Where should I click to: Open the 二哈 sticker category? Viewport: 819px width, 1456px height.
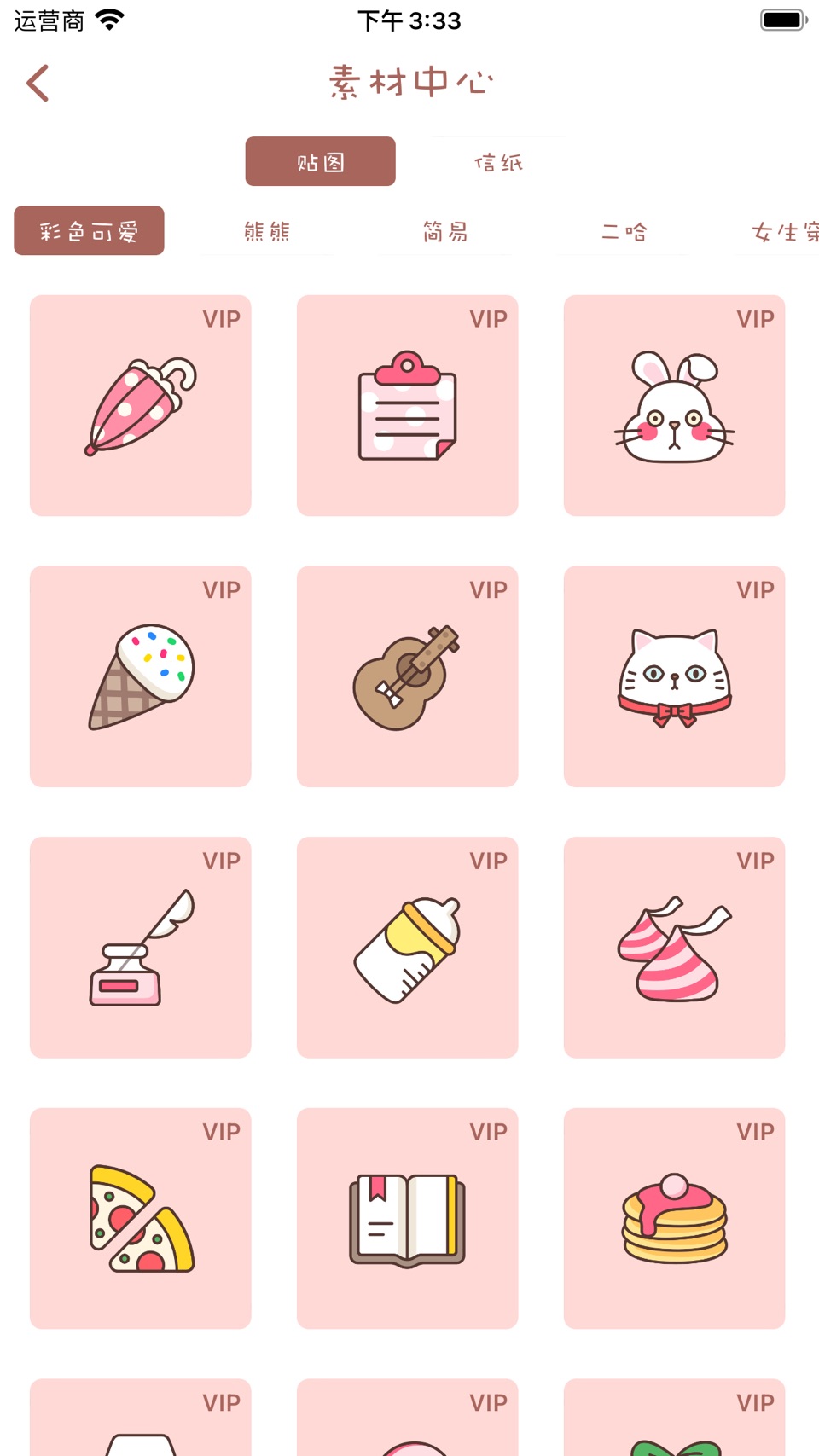(x=624, y=230)
